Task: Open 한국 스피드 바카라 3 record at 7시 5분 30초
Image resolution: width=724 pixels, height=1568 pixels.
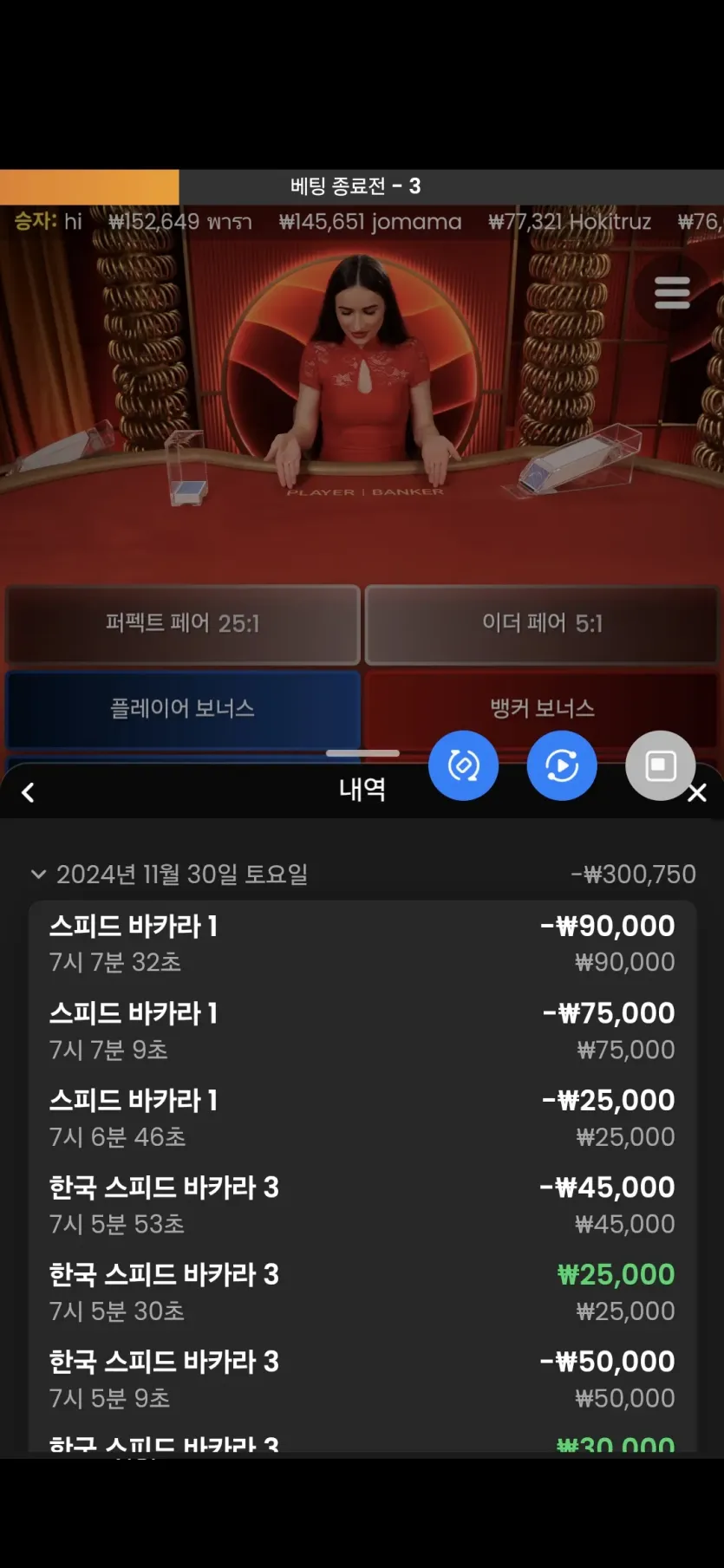Action: point(362,1291)
